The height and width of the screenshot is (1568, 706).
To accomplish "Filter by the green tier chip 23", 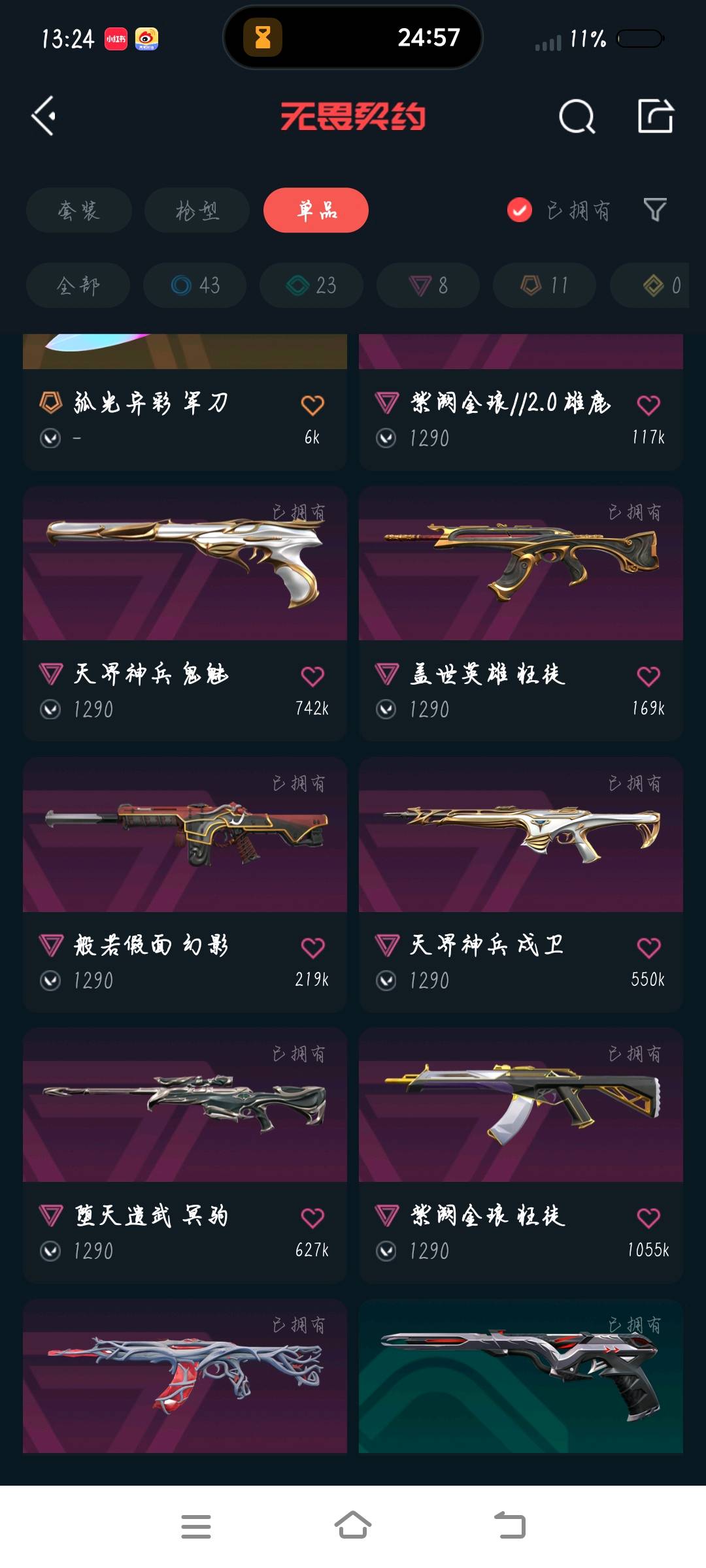I will pyautogui.click(x=311, y=286).
